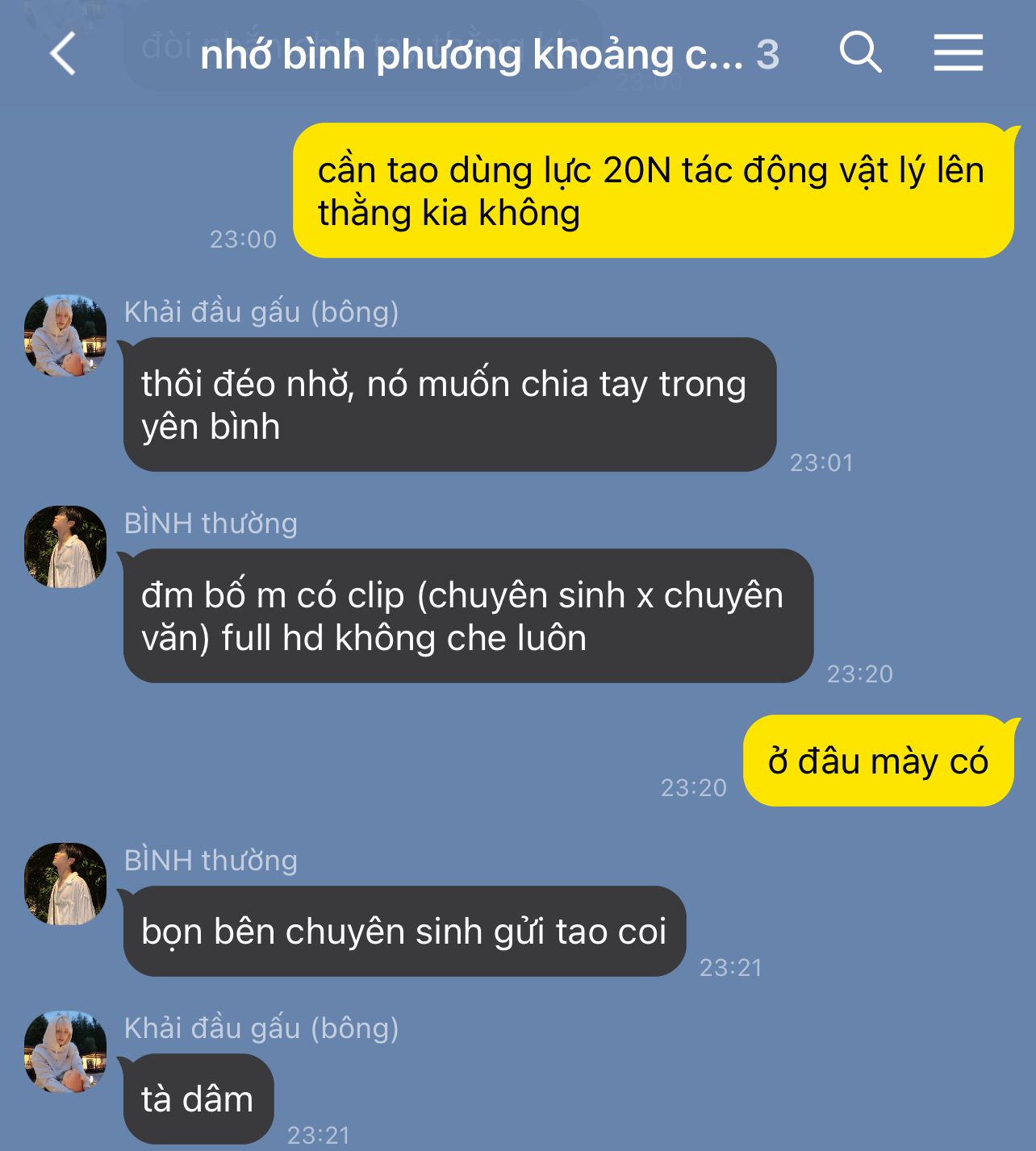Search within this group chat
This screenshot has height=1151, width=1036.
tap(860, 53)
